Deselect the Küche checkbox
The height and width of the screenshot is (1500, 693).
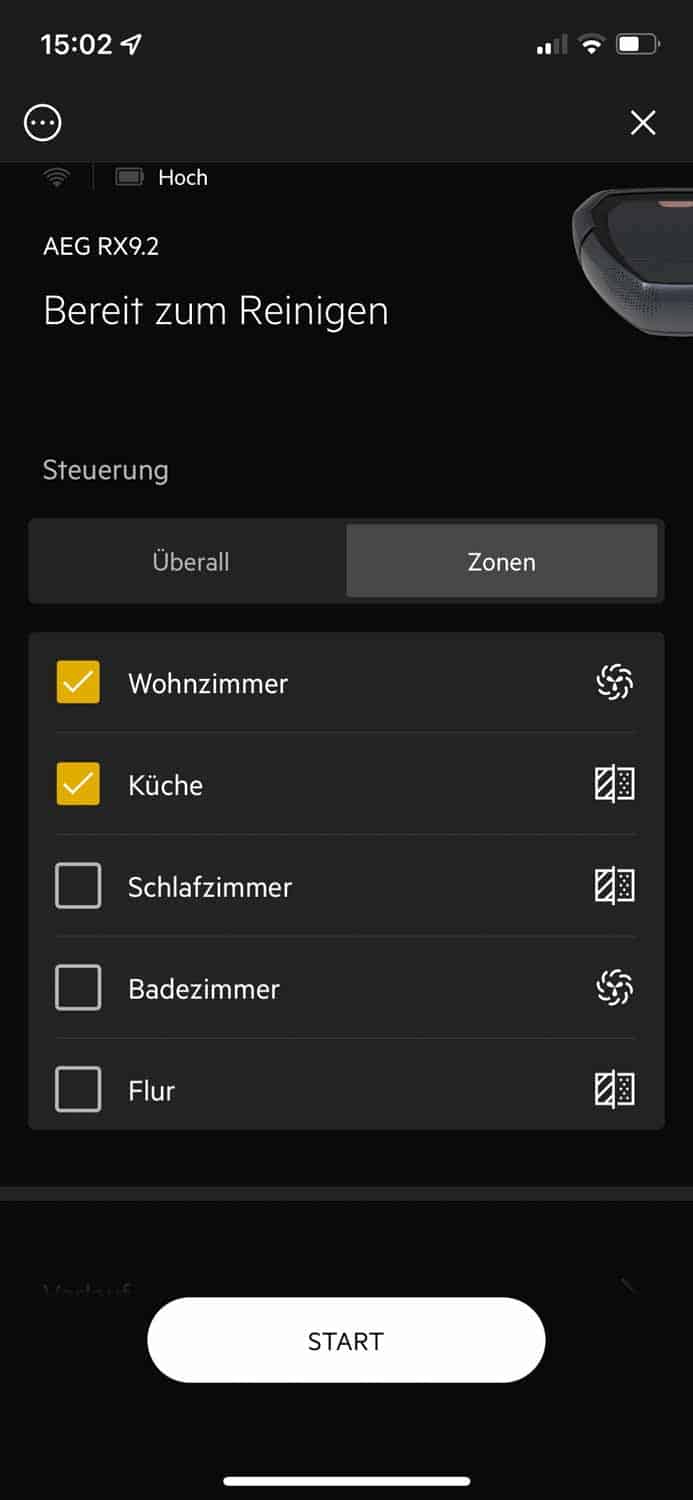click(x=78, y=785)
